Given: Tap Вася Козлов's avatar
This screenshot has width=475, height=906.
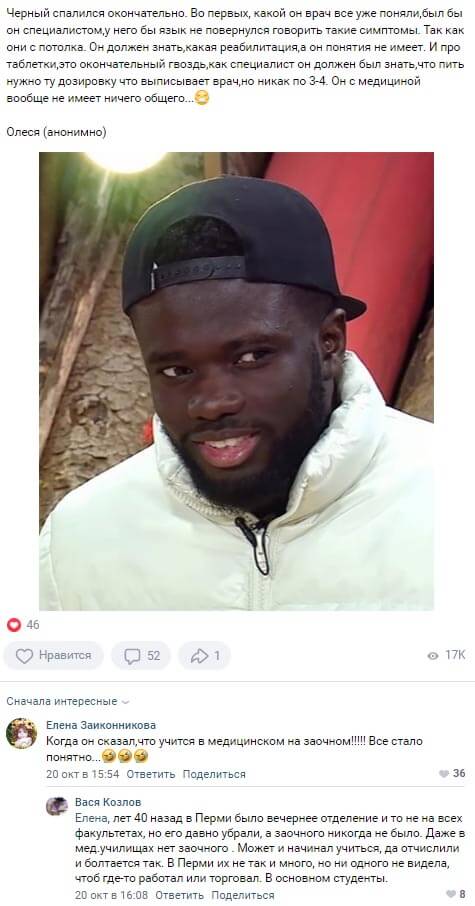Looking at the screenshot, I should [57, 806].
